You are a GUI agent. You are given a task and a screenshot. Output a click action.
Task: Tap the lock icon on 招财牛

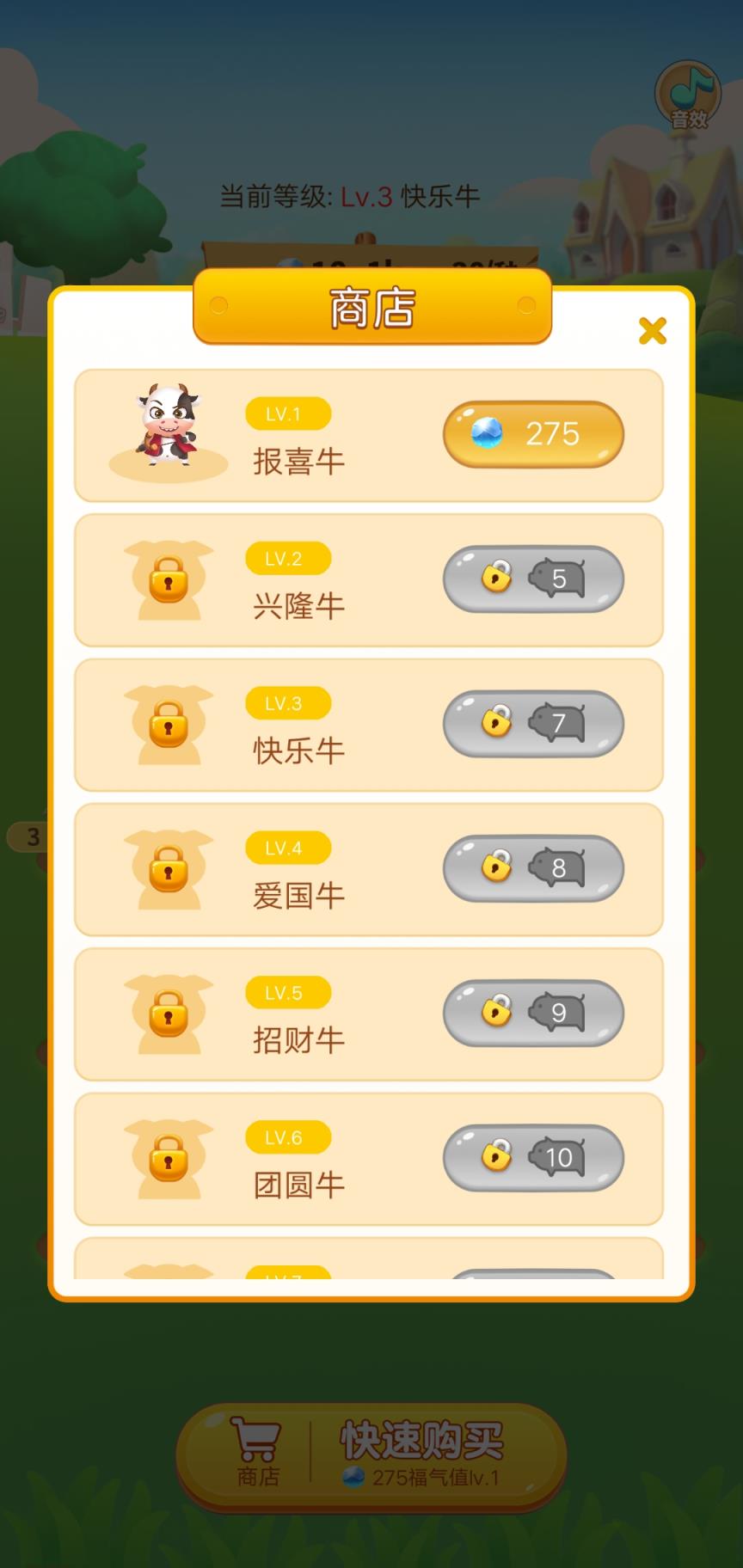point(166,1014)
